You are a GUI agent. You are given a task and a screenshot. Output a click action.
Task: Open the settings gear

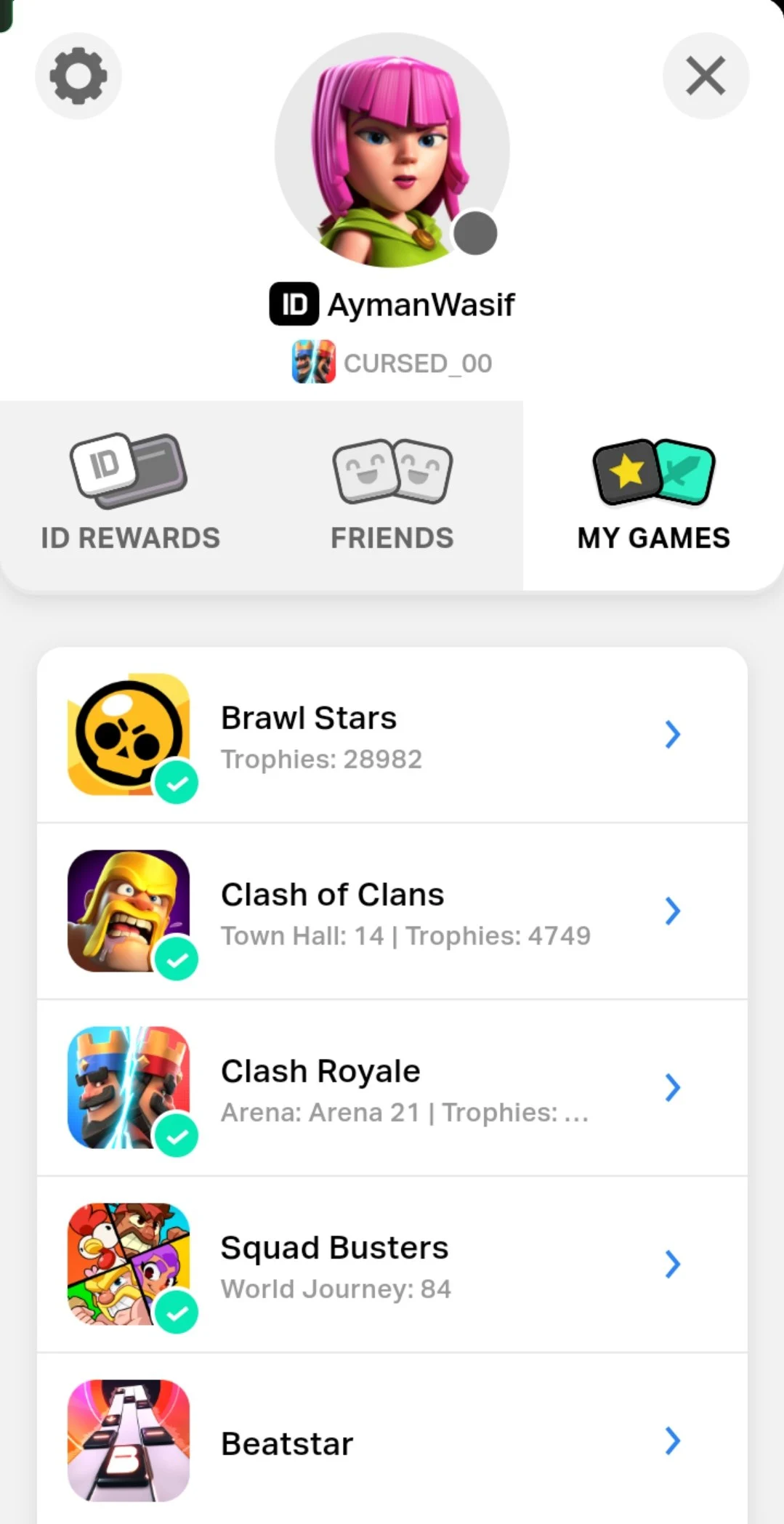click(x=78, y=76)
